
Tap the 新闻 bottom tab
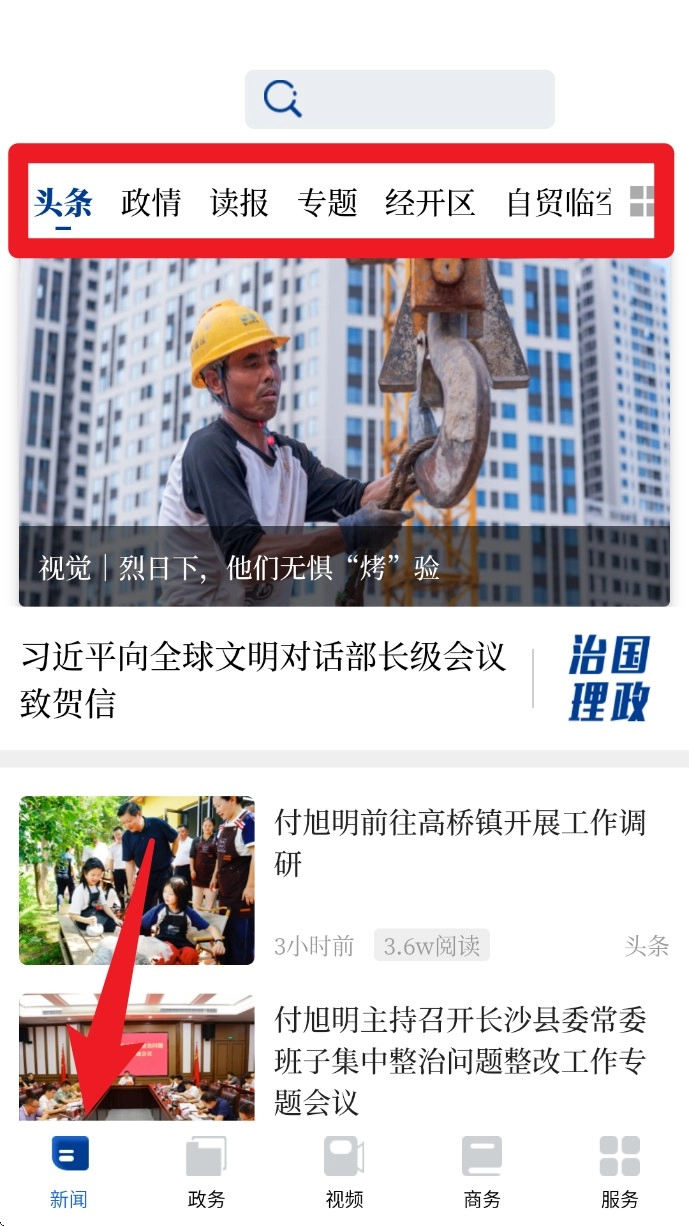tap(69, 1171)
